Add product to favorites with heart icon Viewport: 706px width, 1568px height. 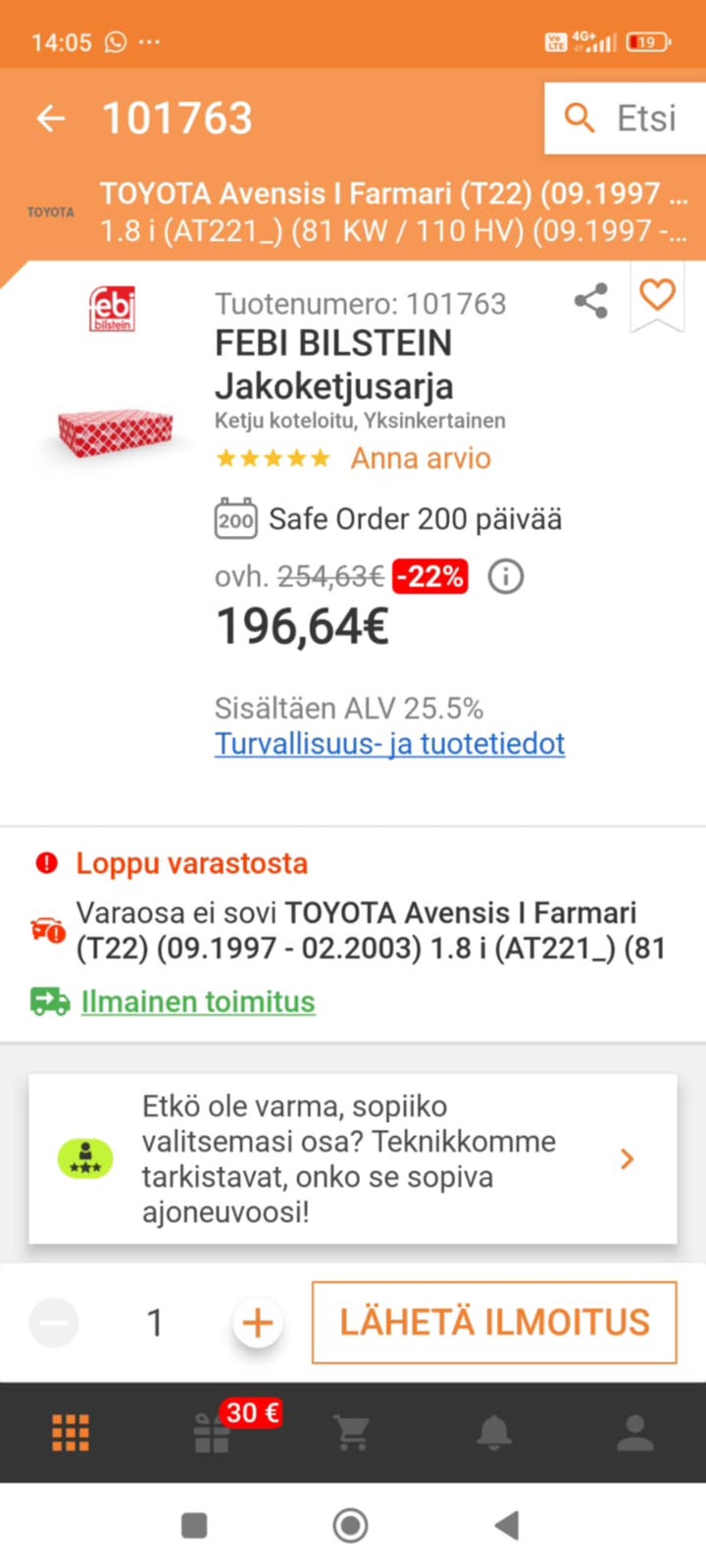click(655, 295)
